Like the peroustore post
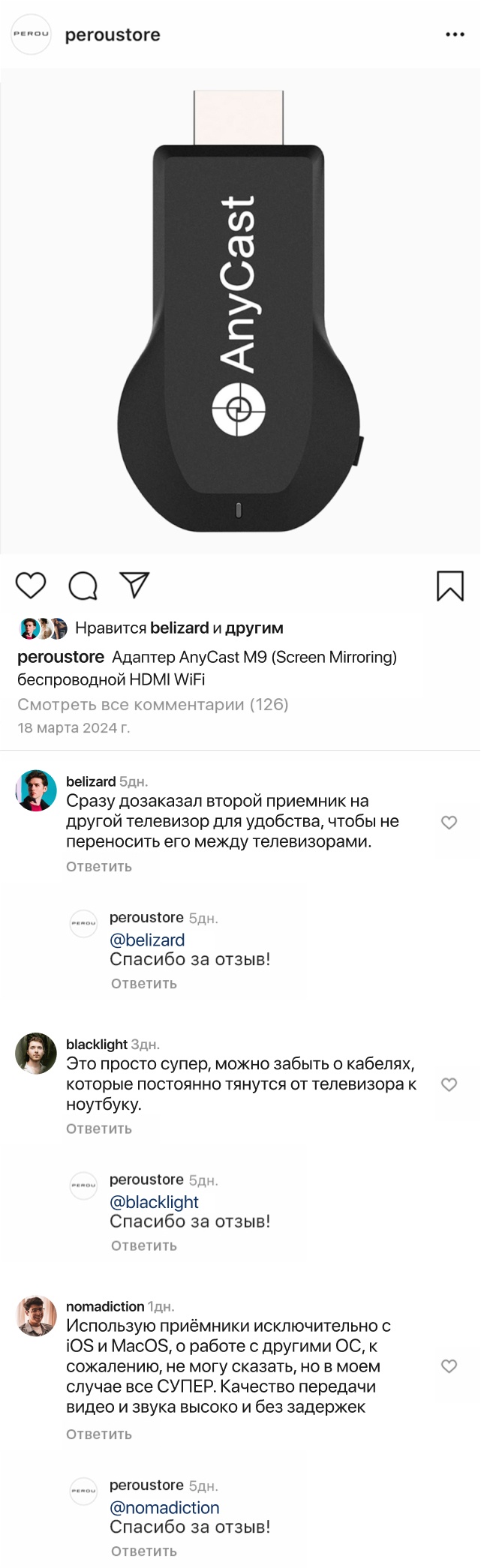This screenshot has height=1568, width=481. click(x=31, y=585)
